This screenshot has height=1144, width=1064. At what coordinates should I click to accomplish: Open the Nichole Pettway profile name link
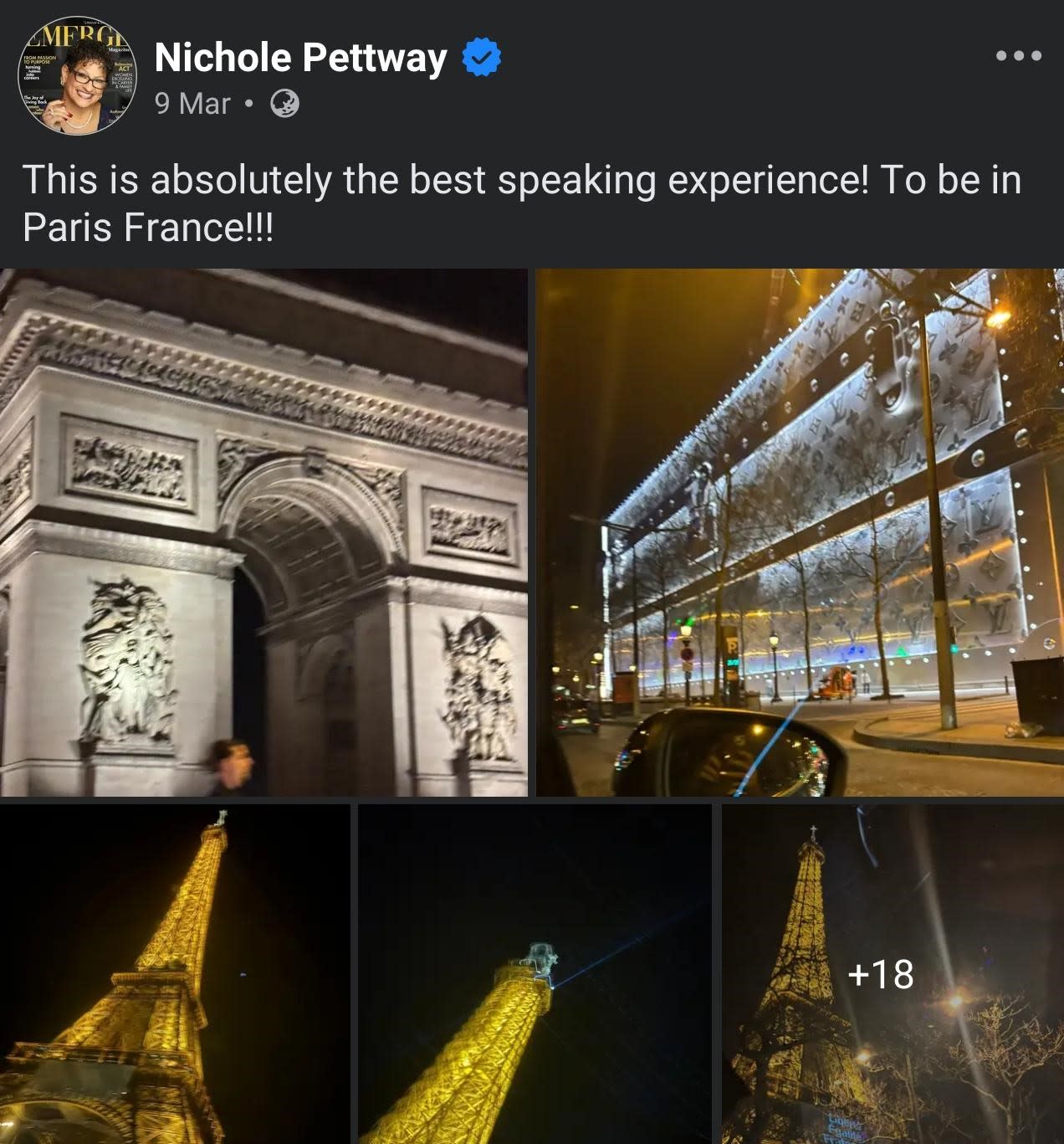(x=300, y=58)
